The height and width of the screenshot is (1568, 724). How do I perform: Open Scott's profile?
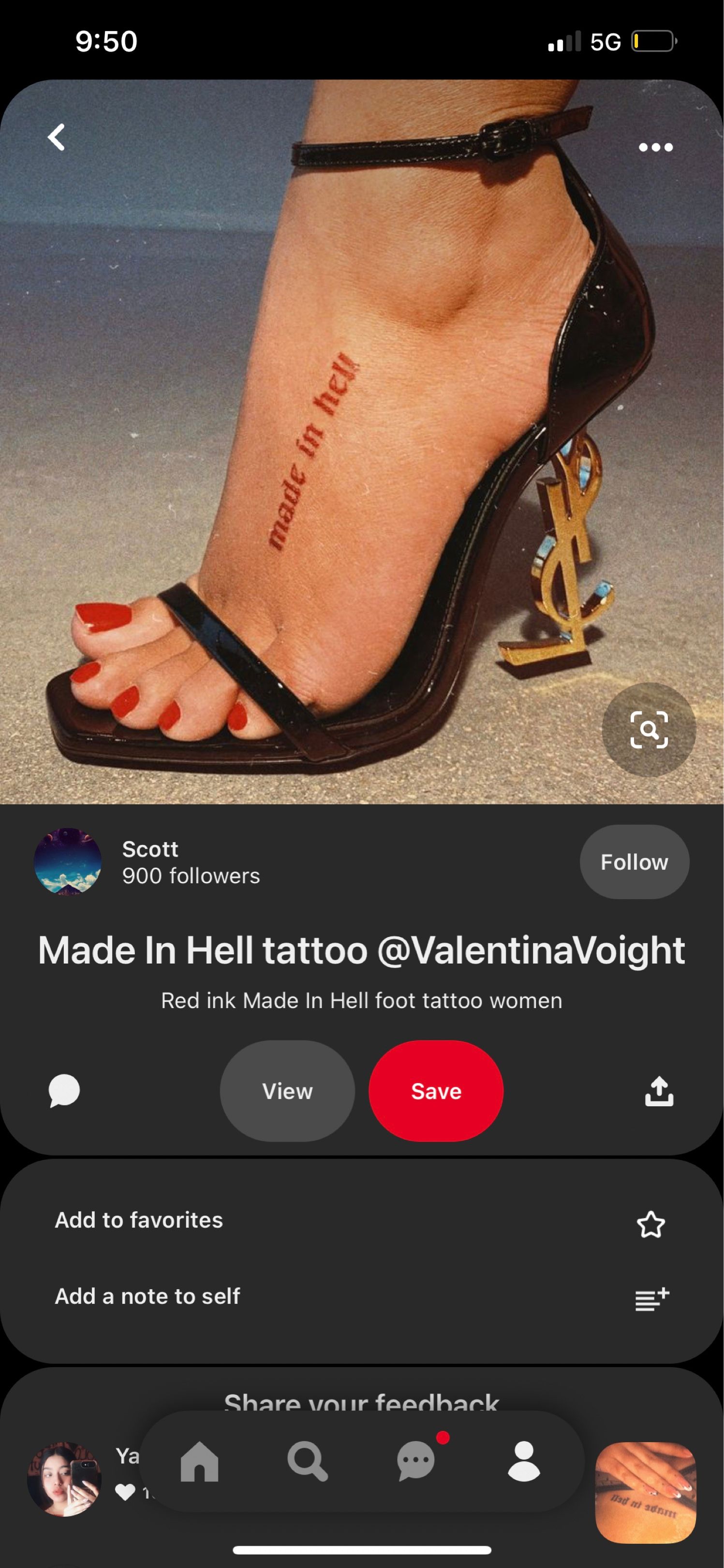tap(68, 861)
